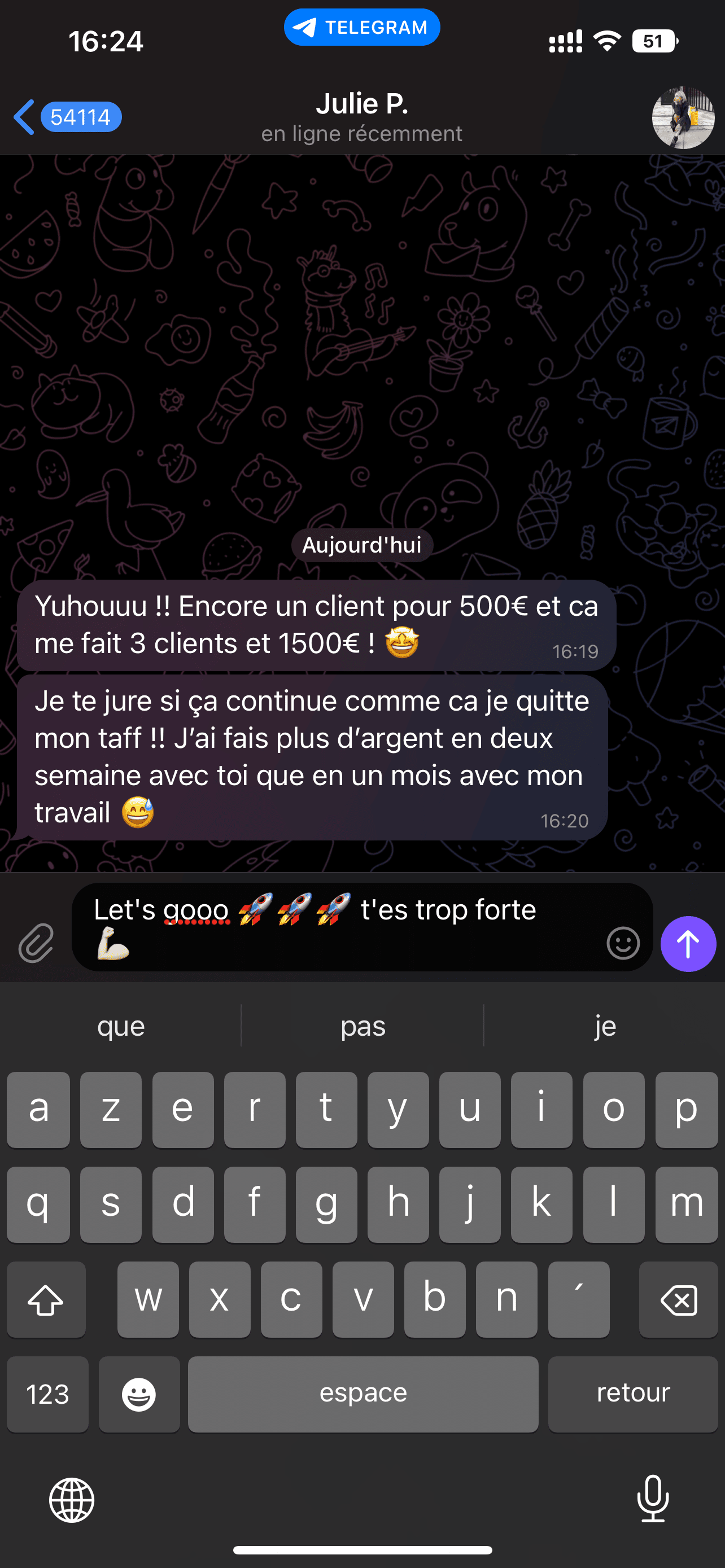Send the typed message

[688, 944]
